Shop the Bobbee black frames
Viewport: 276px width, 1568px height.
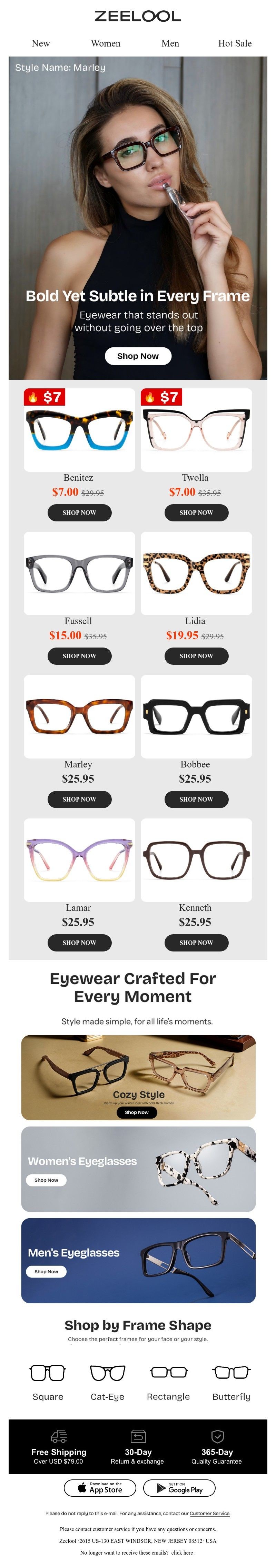(196, 799)
